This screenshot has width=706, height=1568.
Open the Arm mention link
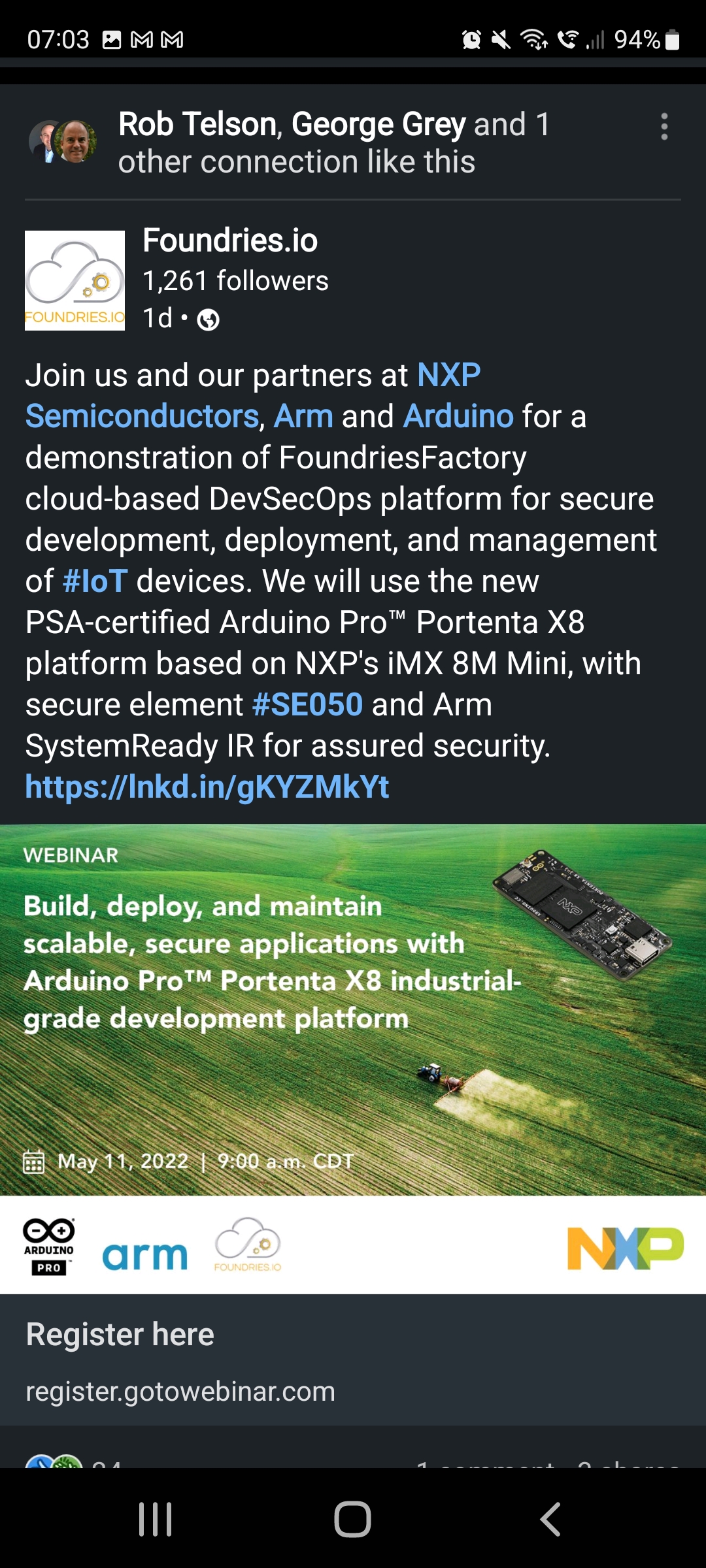click(x=303, y=416)
